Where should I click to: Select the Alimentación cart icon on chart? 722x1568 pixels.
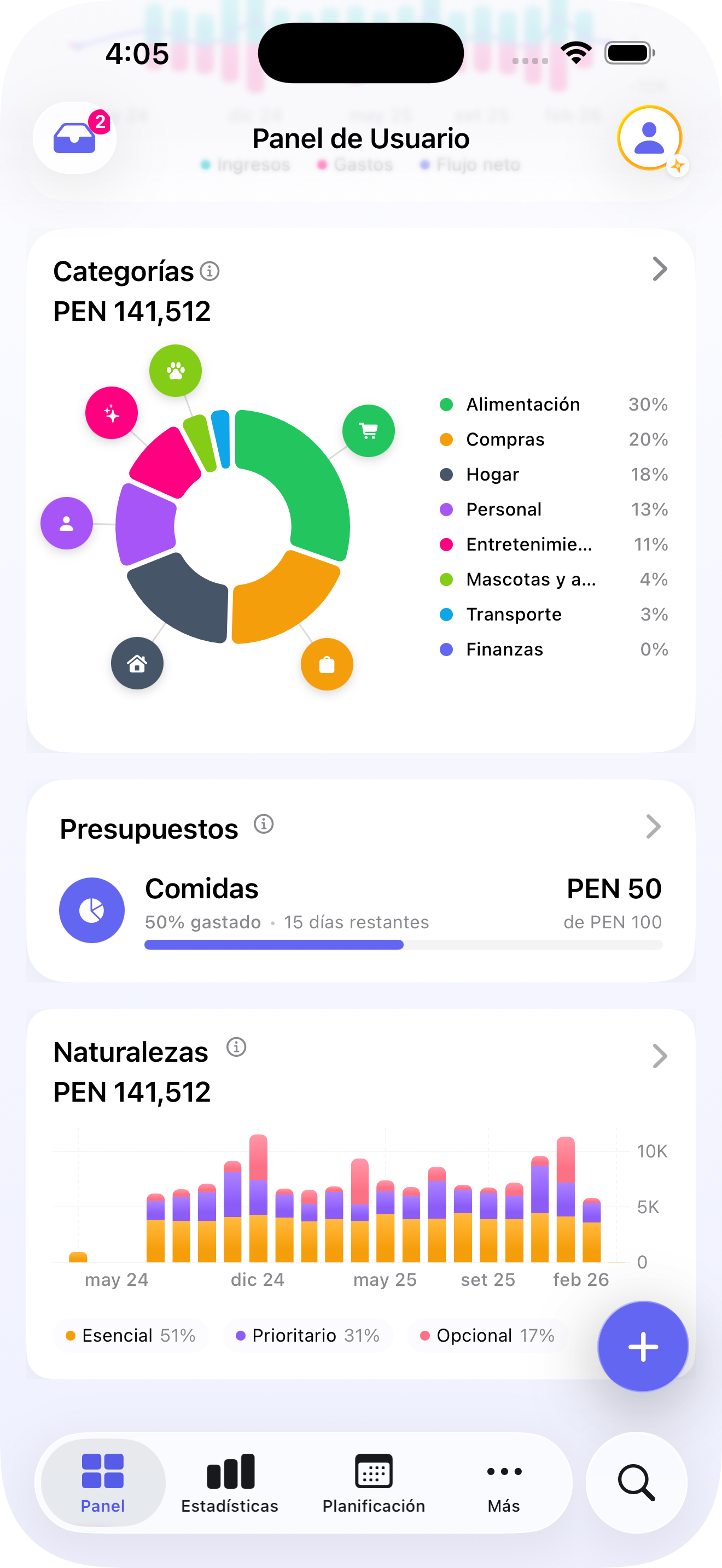click(368, 431)
